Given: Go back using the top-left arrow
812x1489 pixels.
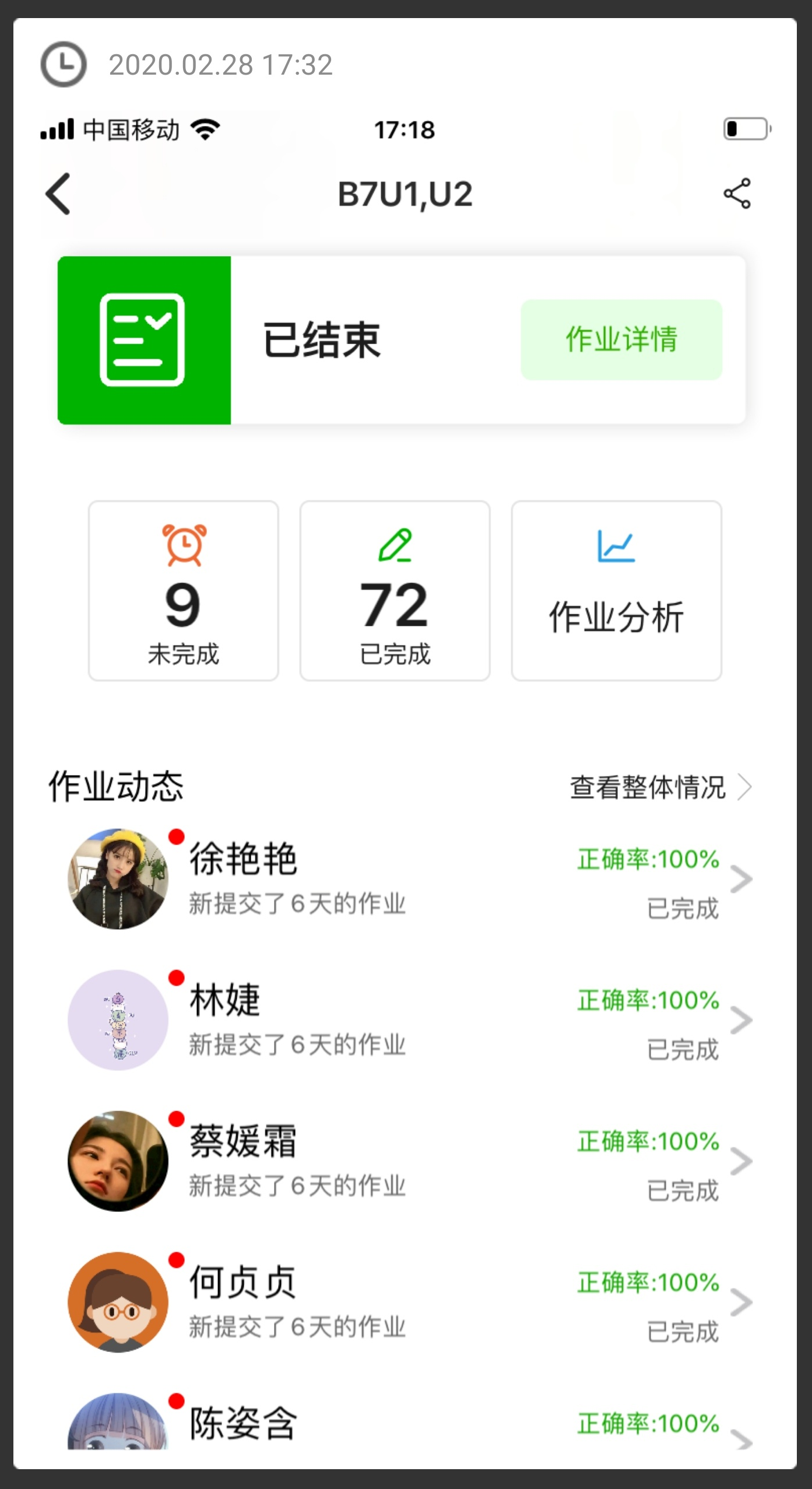Looking at the screenshot, I should pyautogui.click(x=58, y=194).
